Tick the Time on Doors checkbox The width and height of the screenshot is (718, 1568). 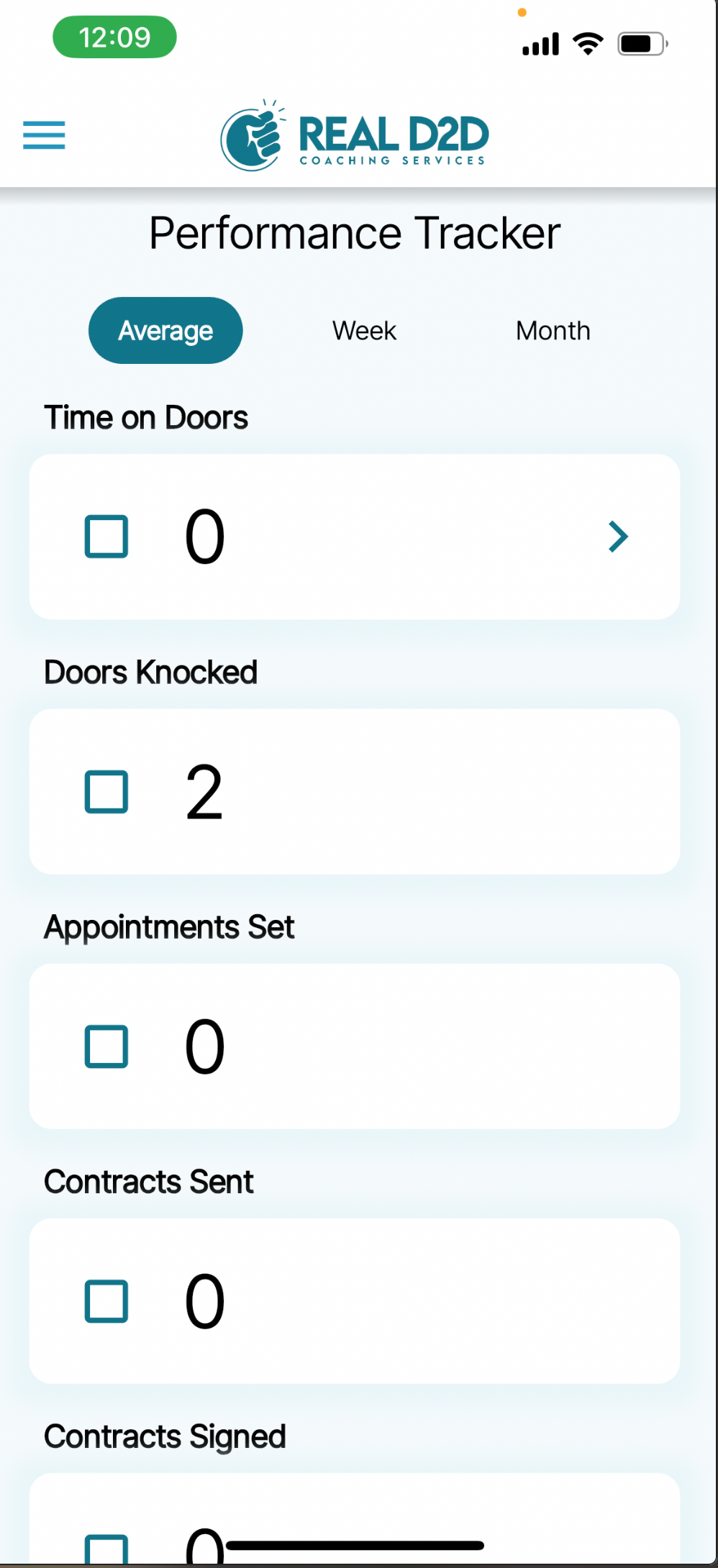click(106, 537)
